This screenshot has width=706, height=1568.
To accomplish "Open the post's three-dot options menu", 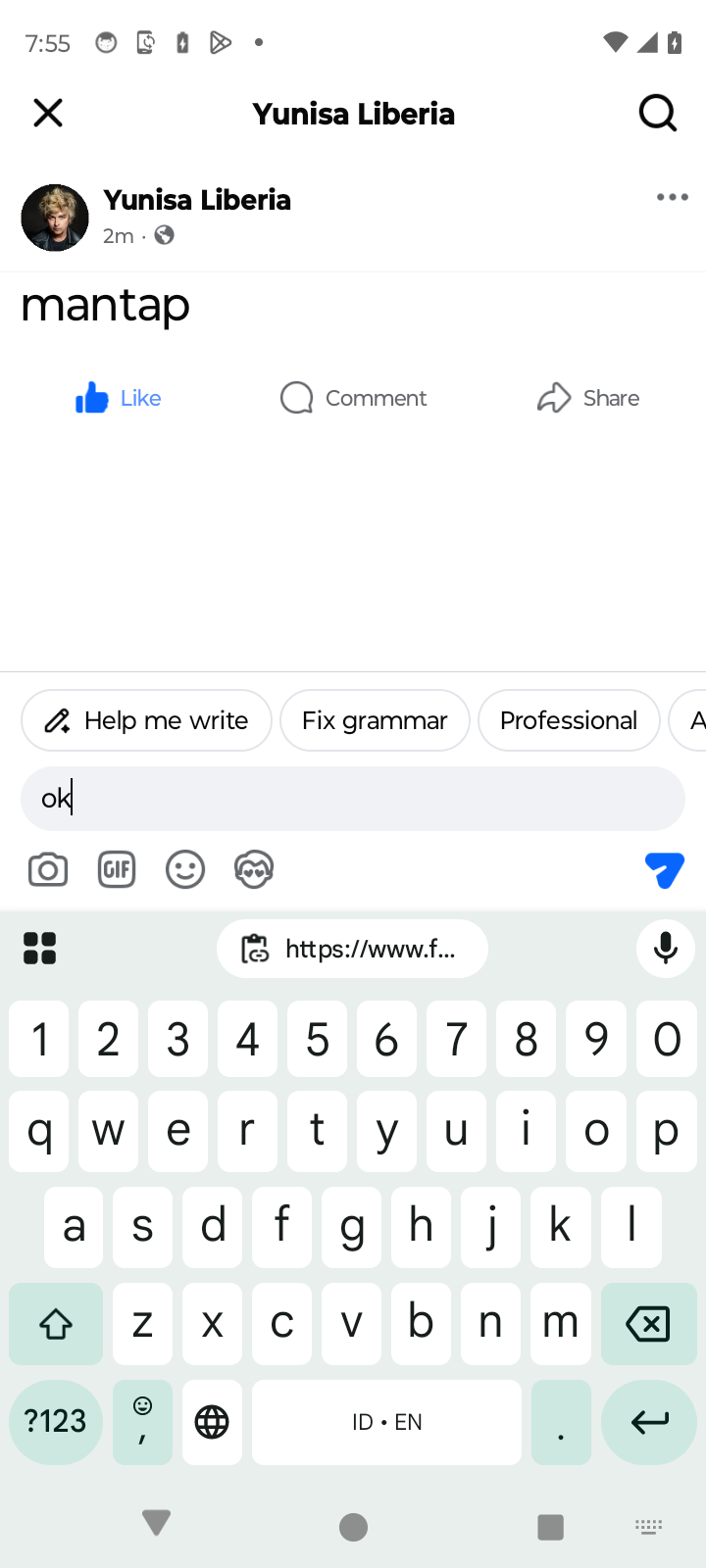I will point(672,198).
